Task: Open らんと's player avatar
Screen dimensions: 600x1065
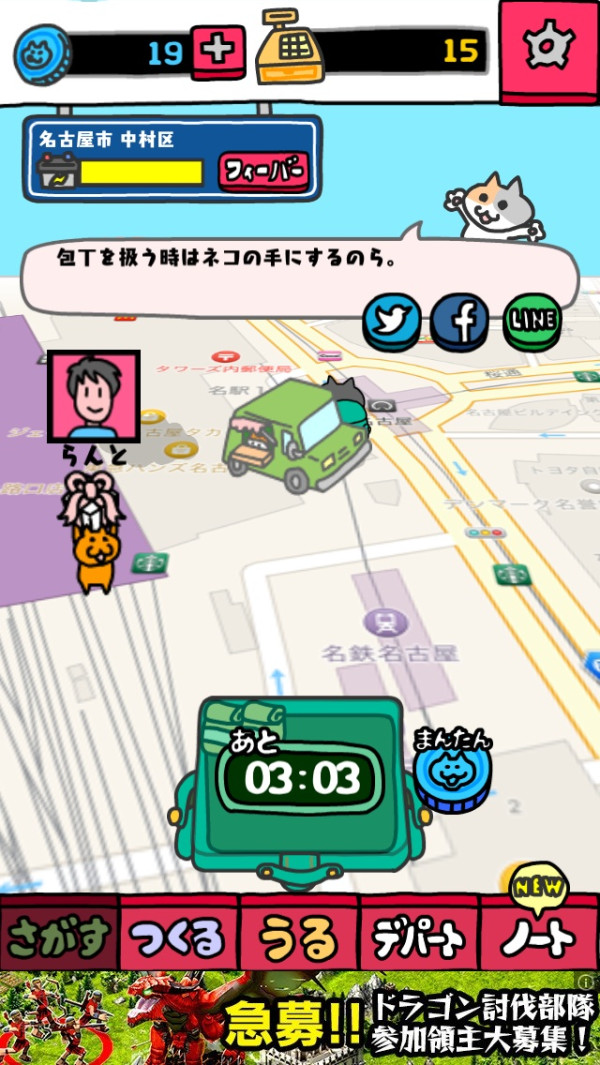Action: [x=94, y=397]
